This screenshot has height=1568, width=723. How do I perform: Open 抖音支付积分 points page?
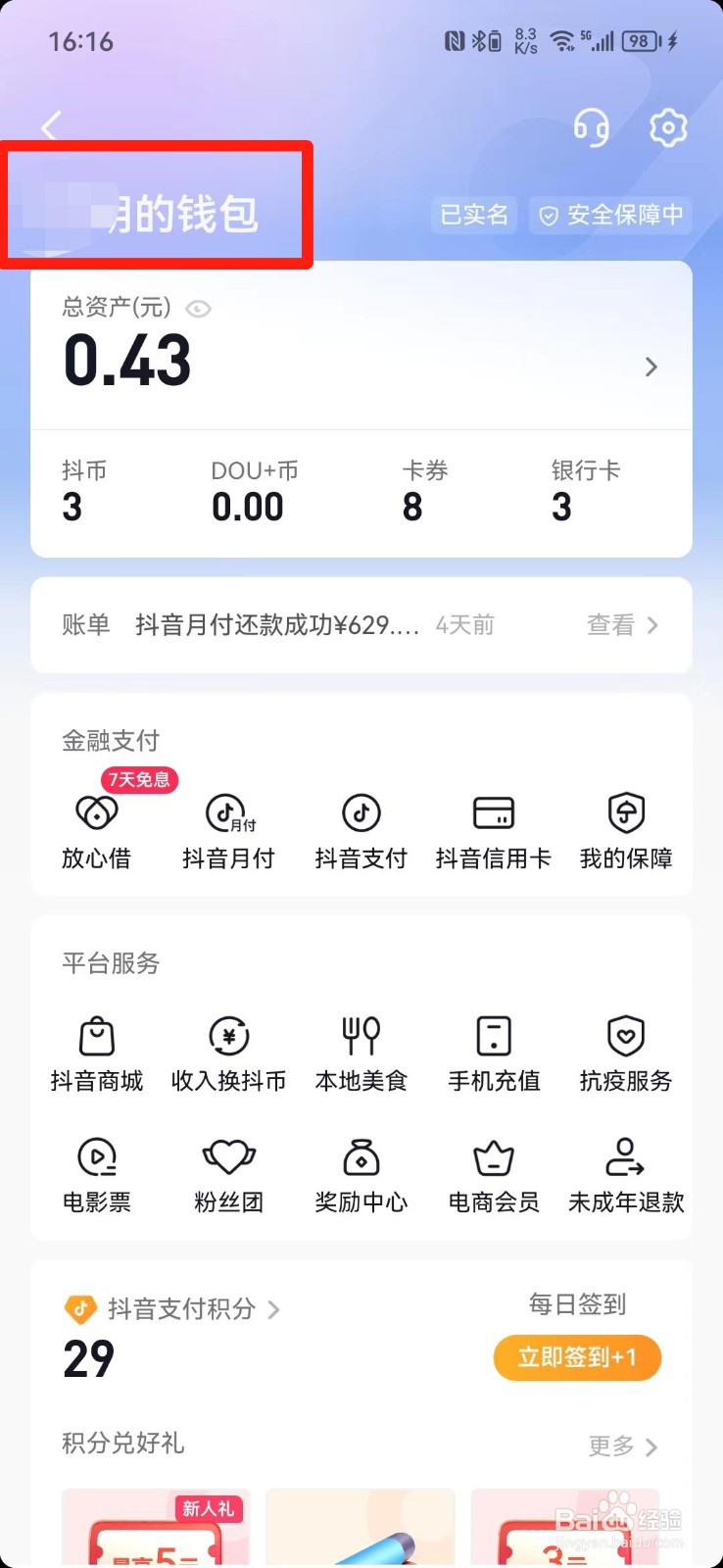click(181, 1309)
